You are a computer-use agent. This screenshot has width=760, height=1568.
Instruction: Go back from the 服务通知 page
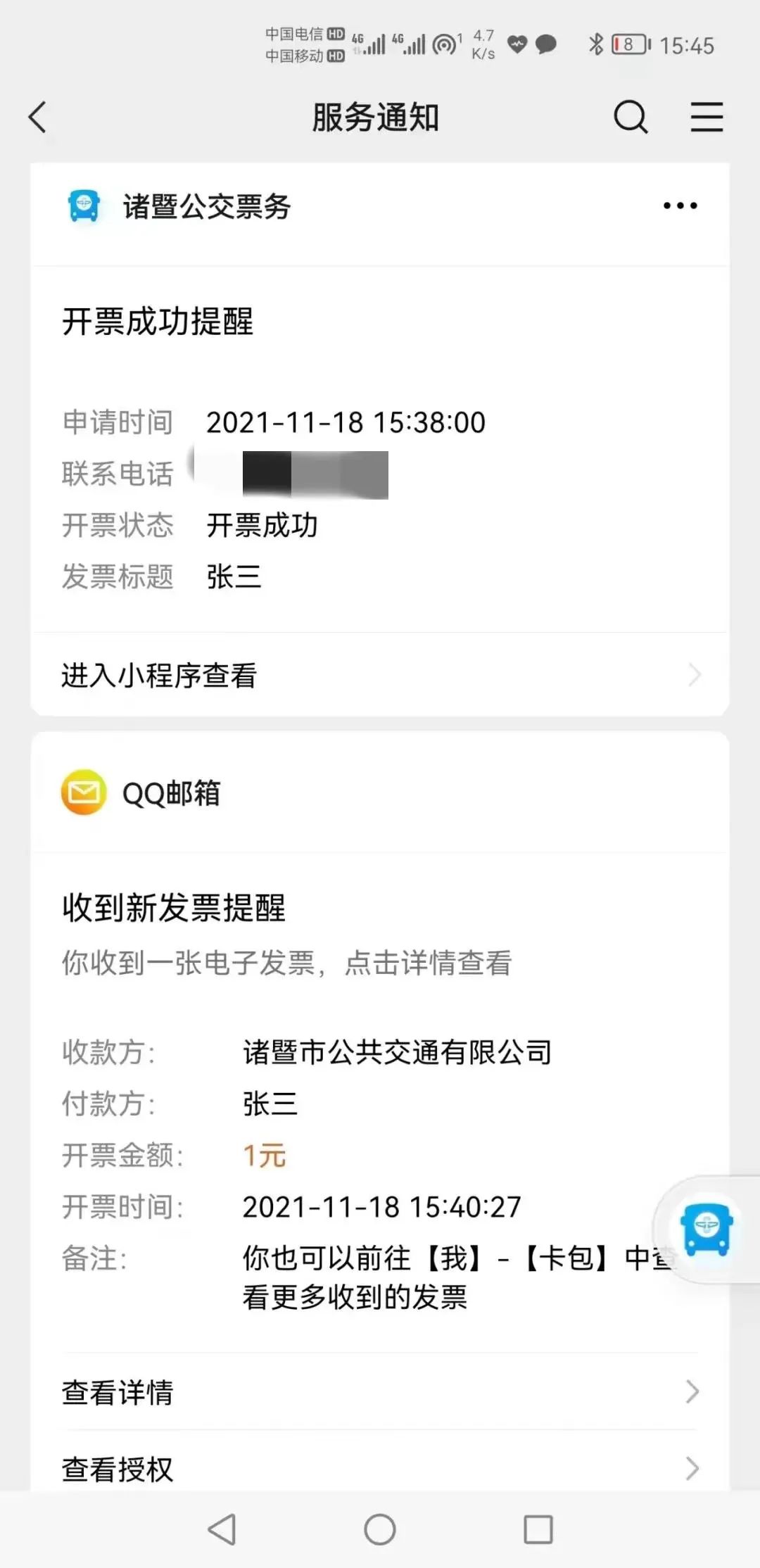point(38,117)
